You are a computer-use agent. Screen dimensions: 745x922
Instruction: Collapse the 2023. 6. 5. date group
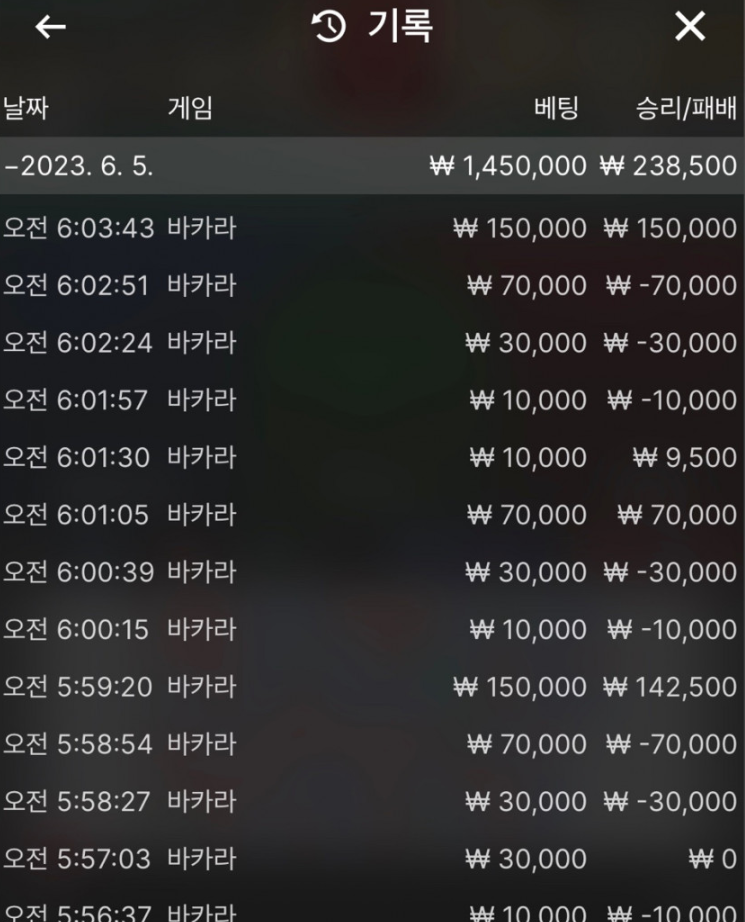[x=80, y=166]
